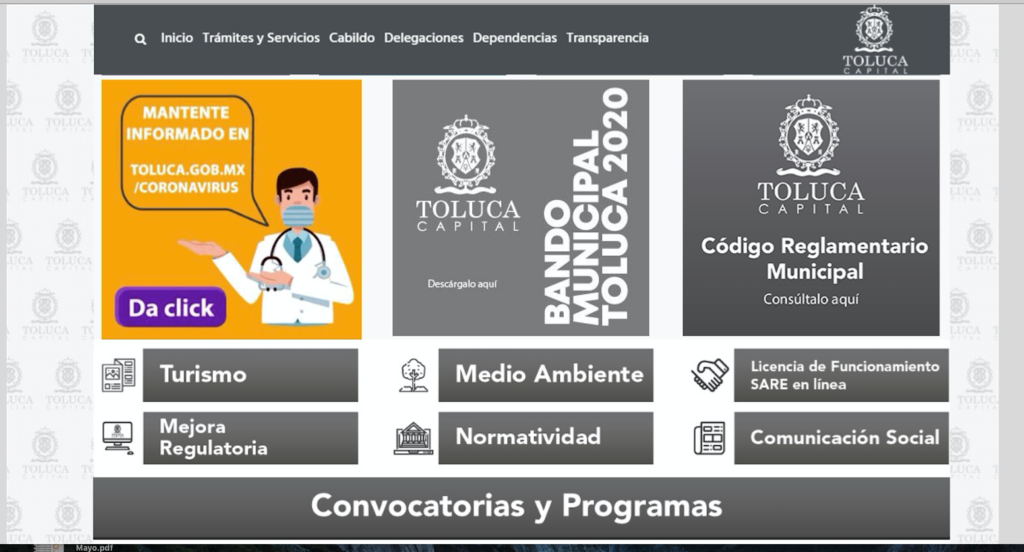
Task: View Normatividad page
Action: pyautogui.click(x=546, y=438)
